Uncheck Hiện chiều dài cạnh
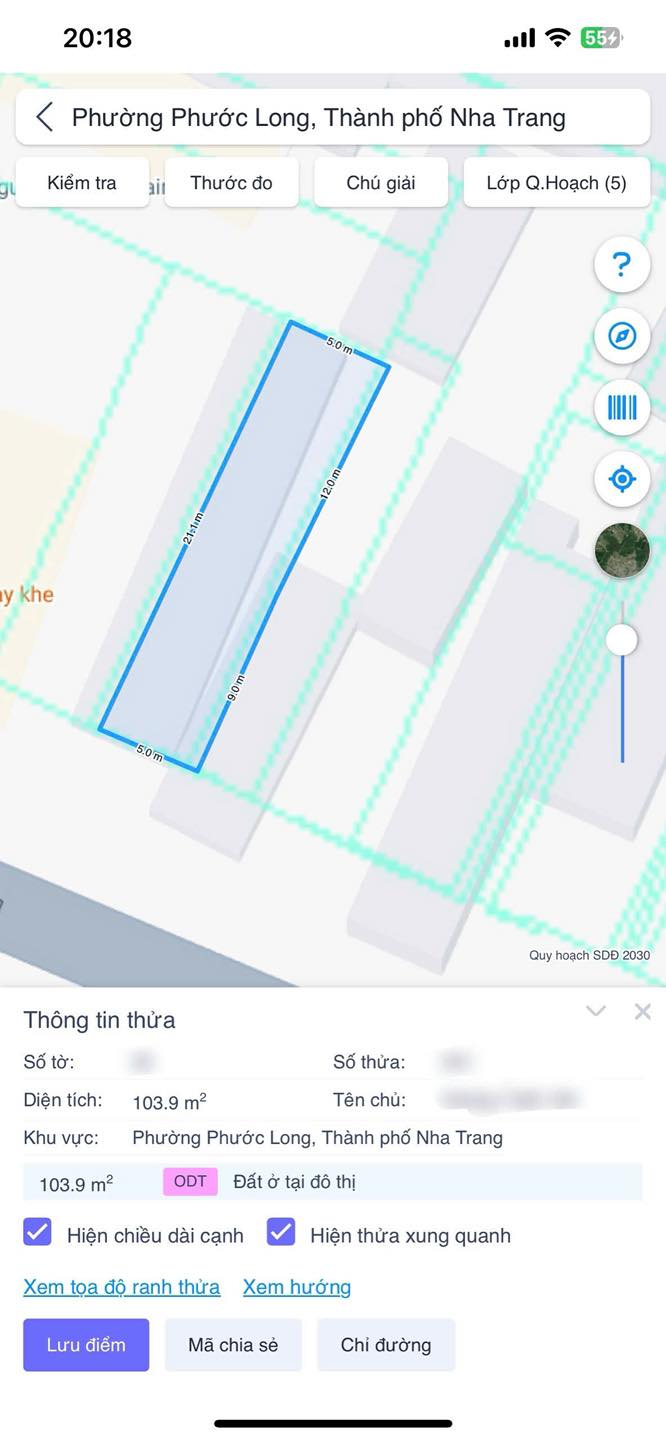 point(37,1232)
